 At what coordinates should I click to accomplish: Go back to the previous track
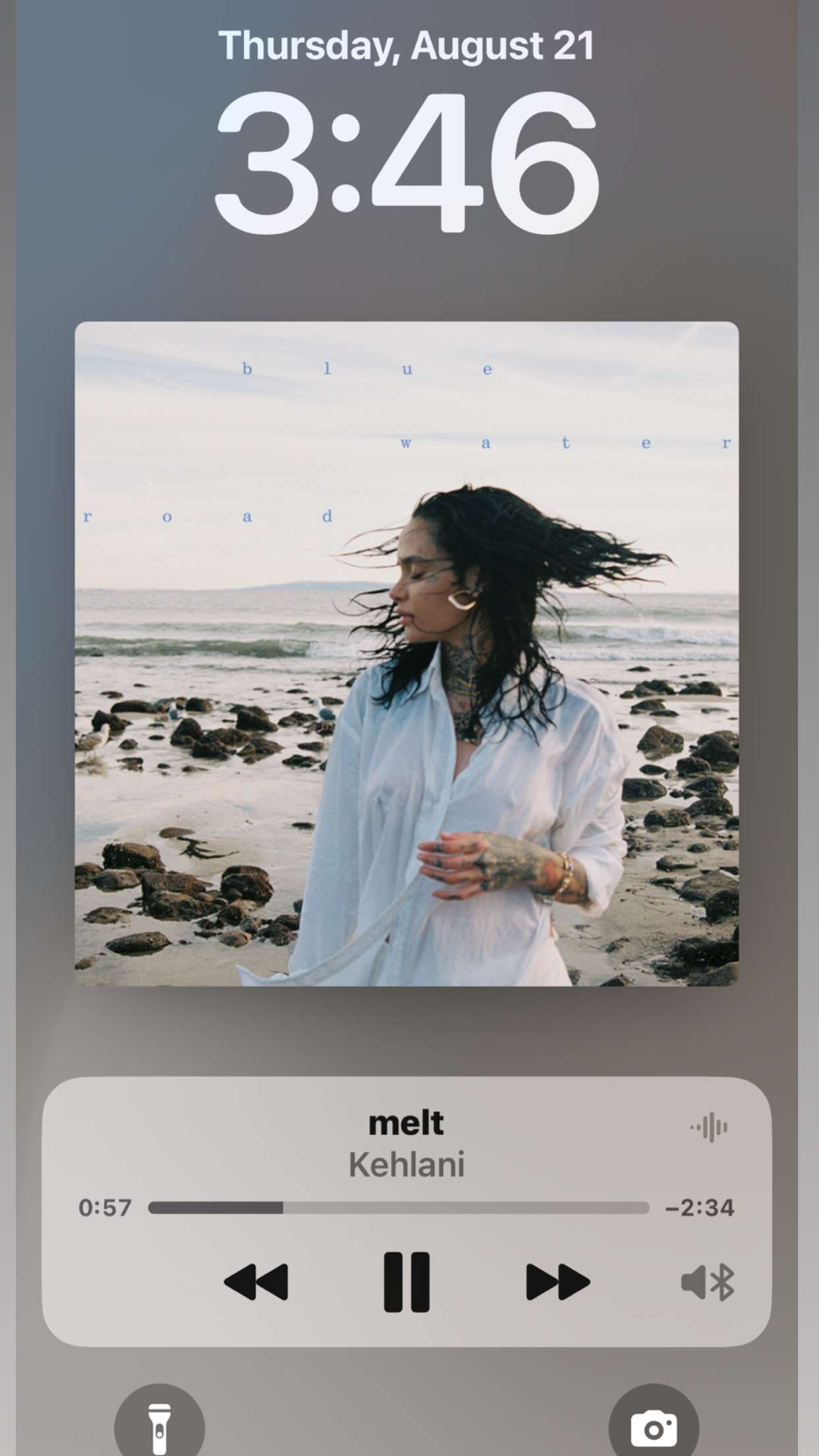tap(256, 1282)
